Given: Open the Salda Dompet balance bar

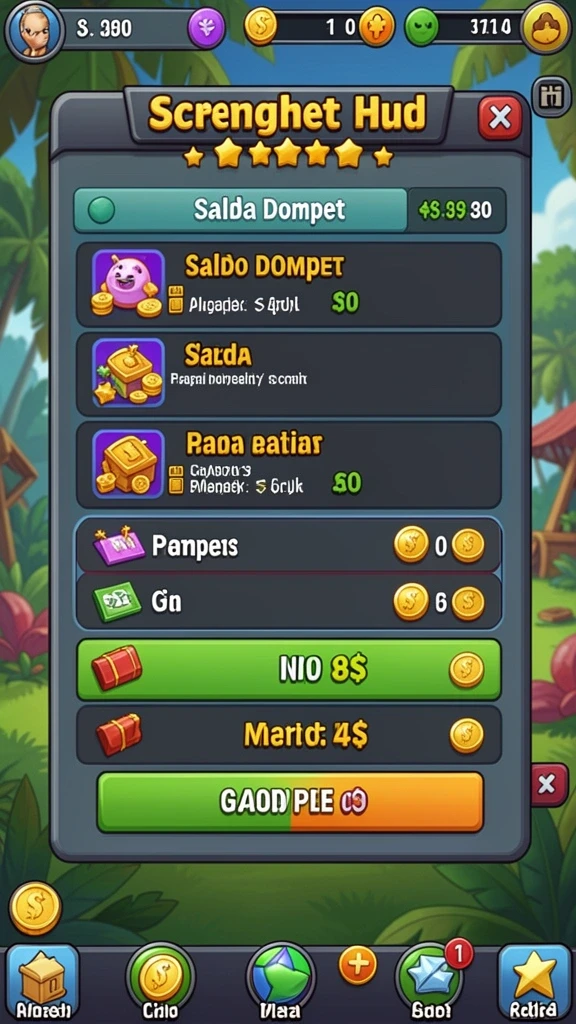Looking at the screenshot, I should point(289,210).
